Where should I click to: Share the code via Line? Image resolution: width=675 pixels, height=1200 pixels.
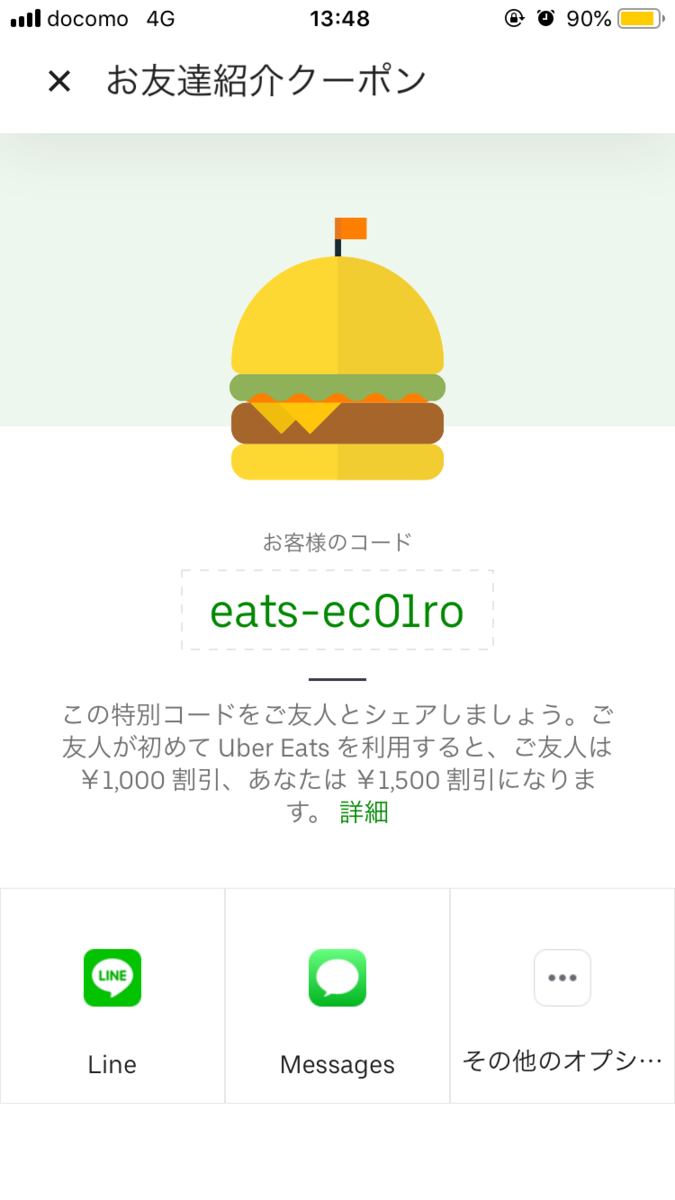coord(112,996)
